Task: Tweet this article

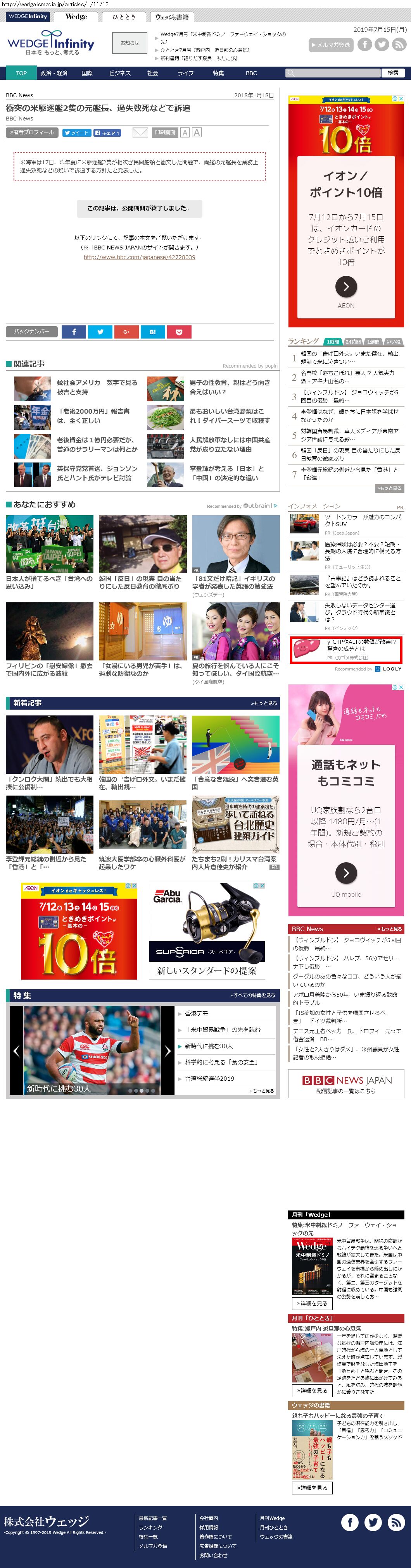Action: [x=77, y=133]
